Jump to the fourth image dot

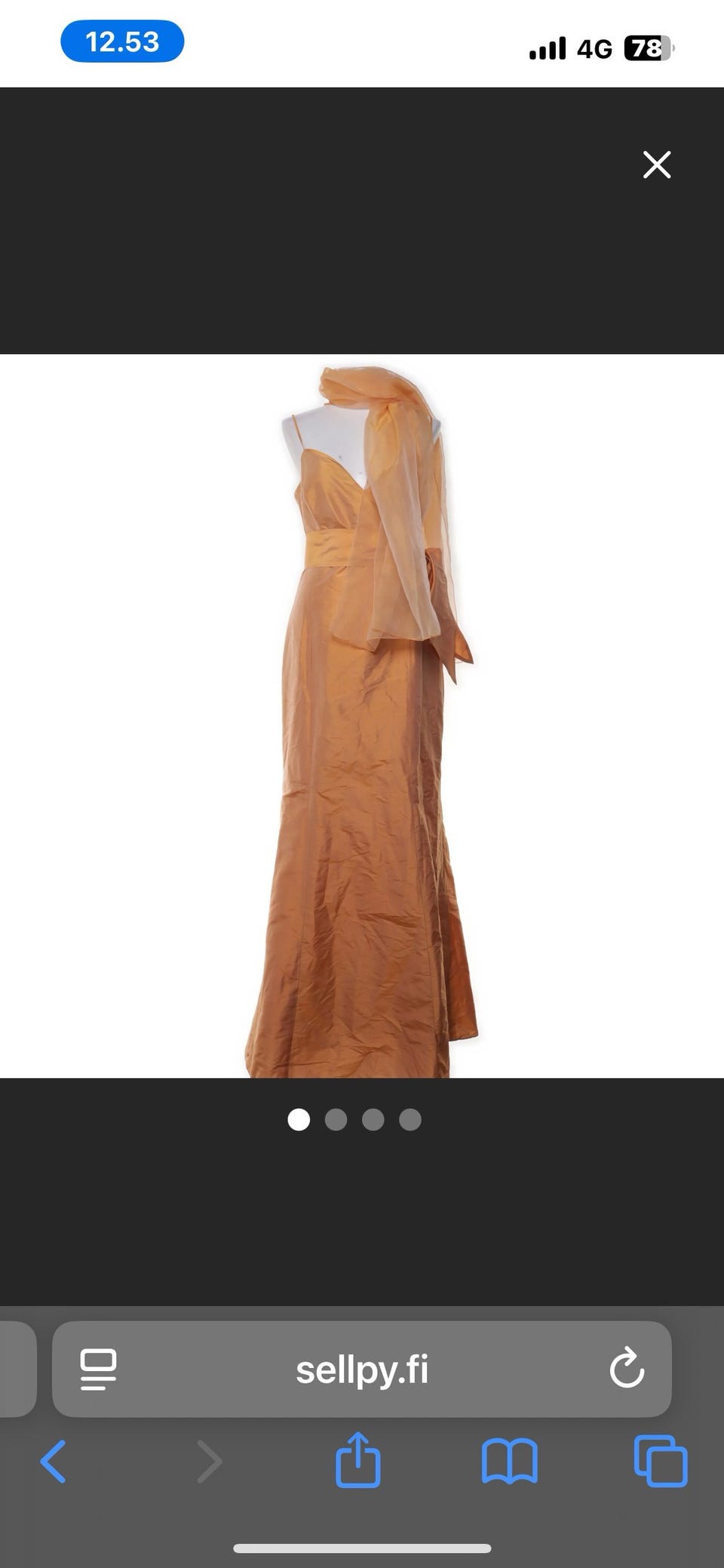pyautogui.click(x=410, y=1120)
